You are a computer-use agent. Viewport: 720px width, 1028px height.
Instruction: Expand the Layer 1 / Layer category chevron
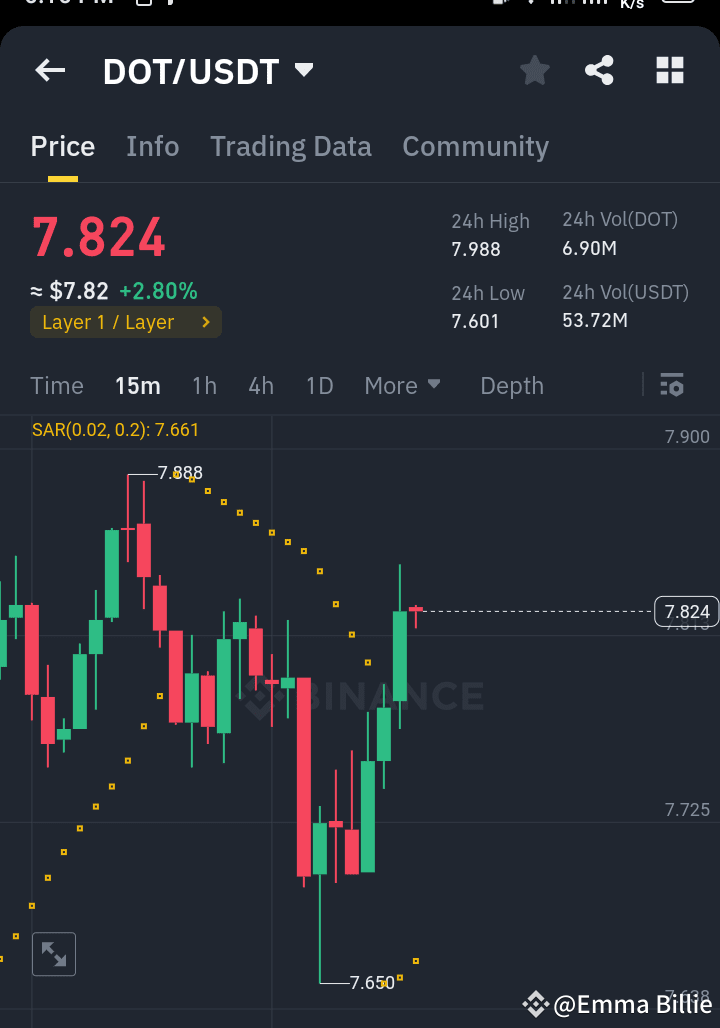(206, 322)
